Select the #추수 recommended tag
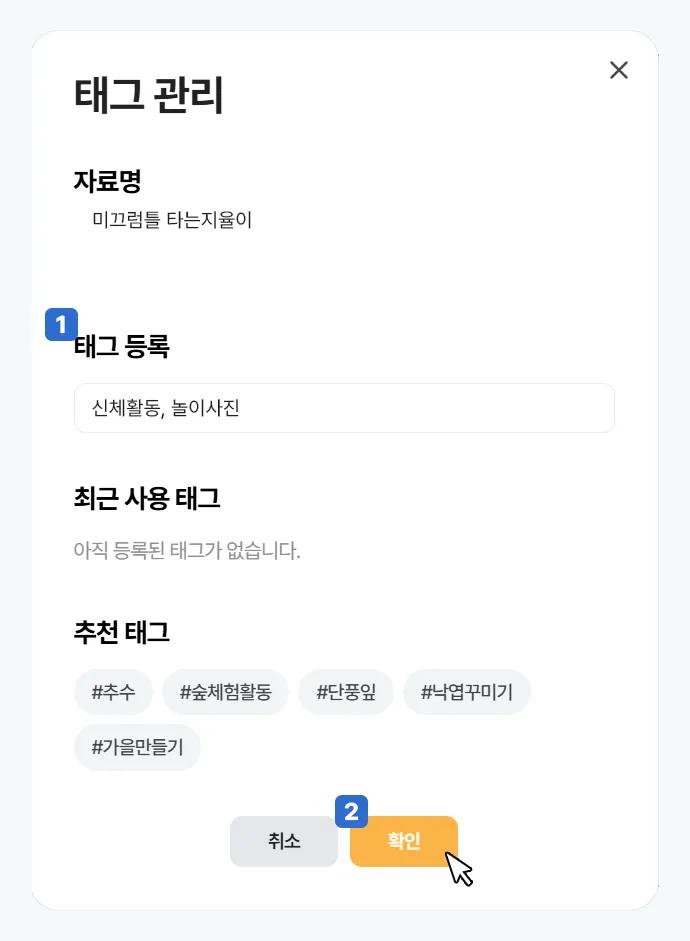The image size is (690, 941). tap(112, 691)
